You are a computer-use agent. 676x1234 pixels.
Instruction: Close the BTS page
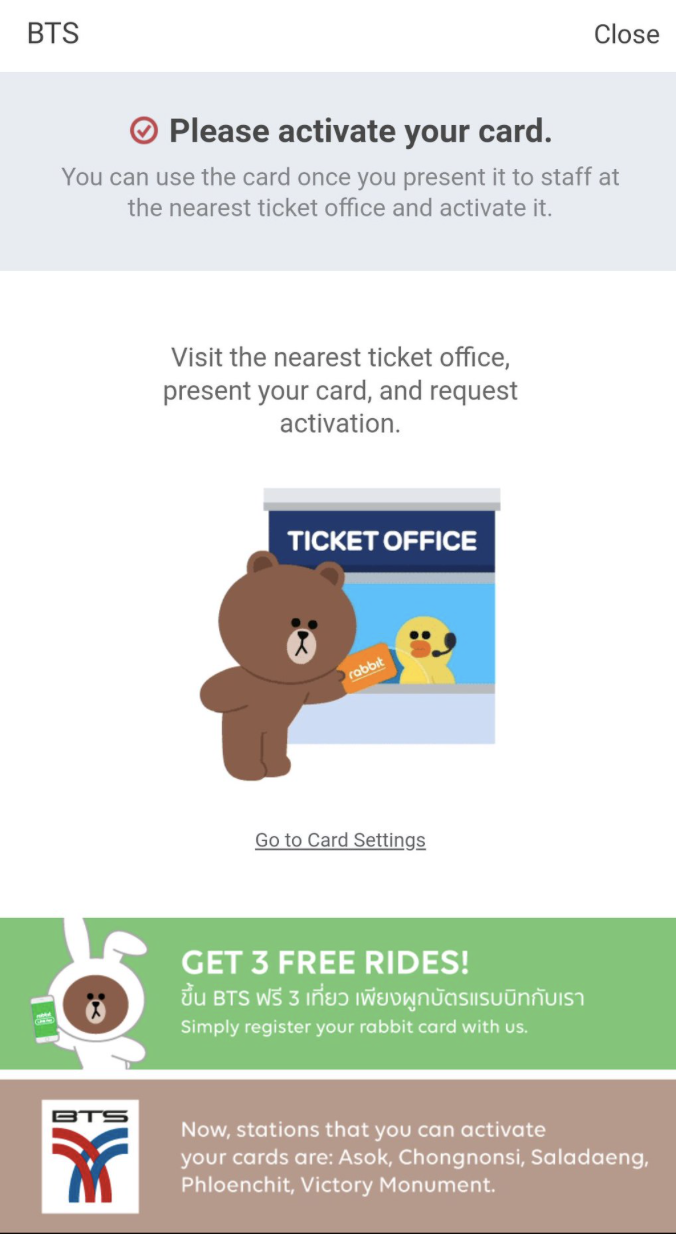626,35
